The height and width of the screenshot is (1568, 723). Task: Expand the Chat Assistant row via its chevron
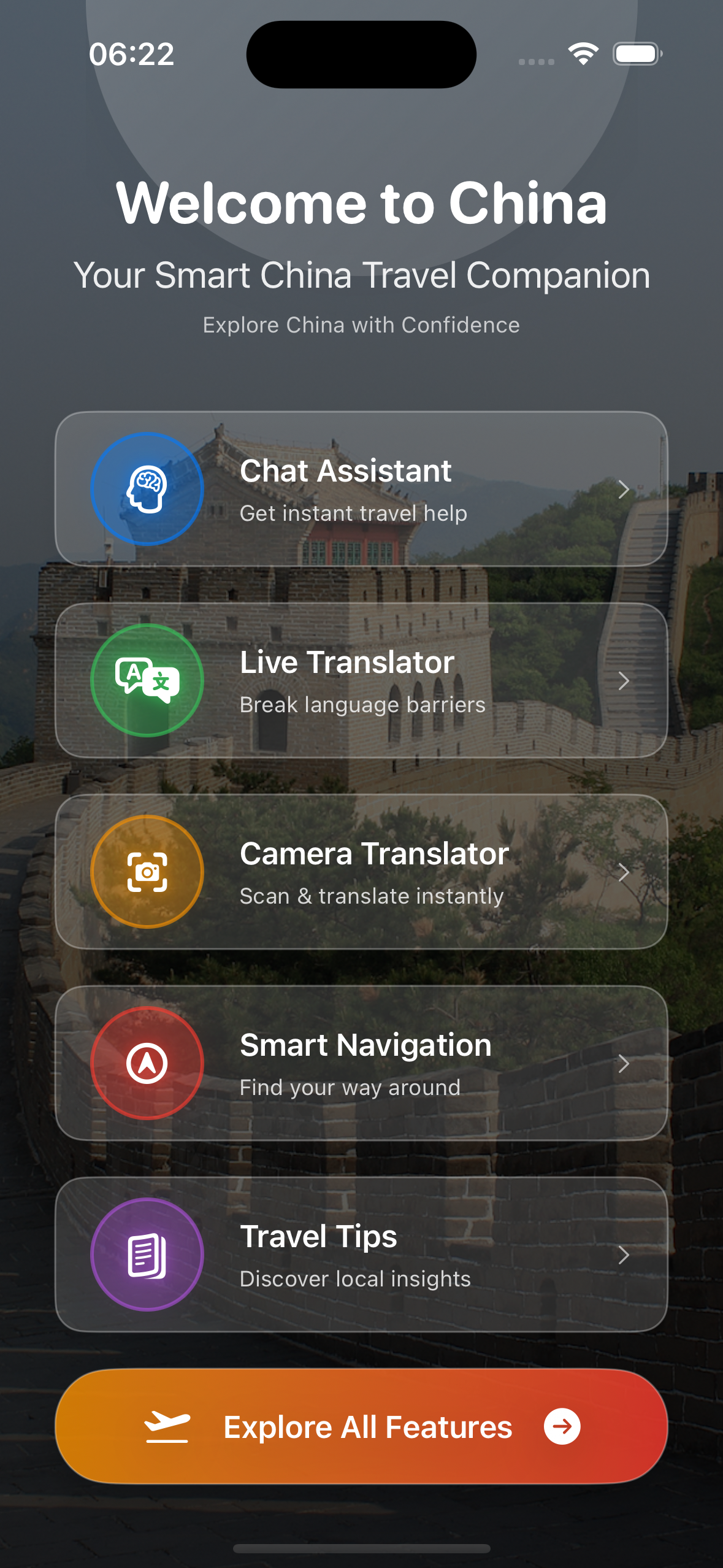click(624, 488)
